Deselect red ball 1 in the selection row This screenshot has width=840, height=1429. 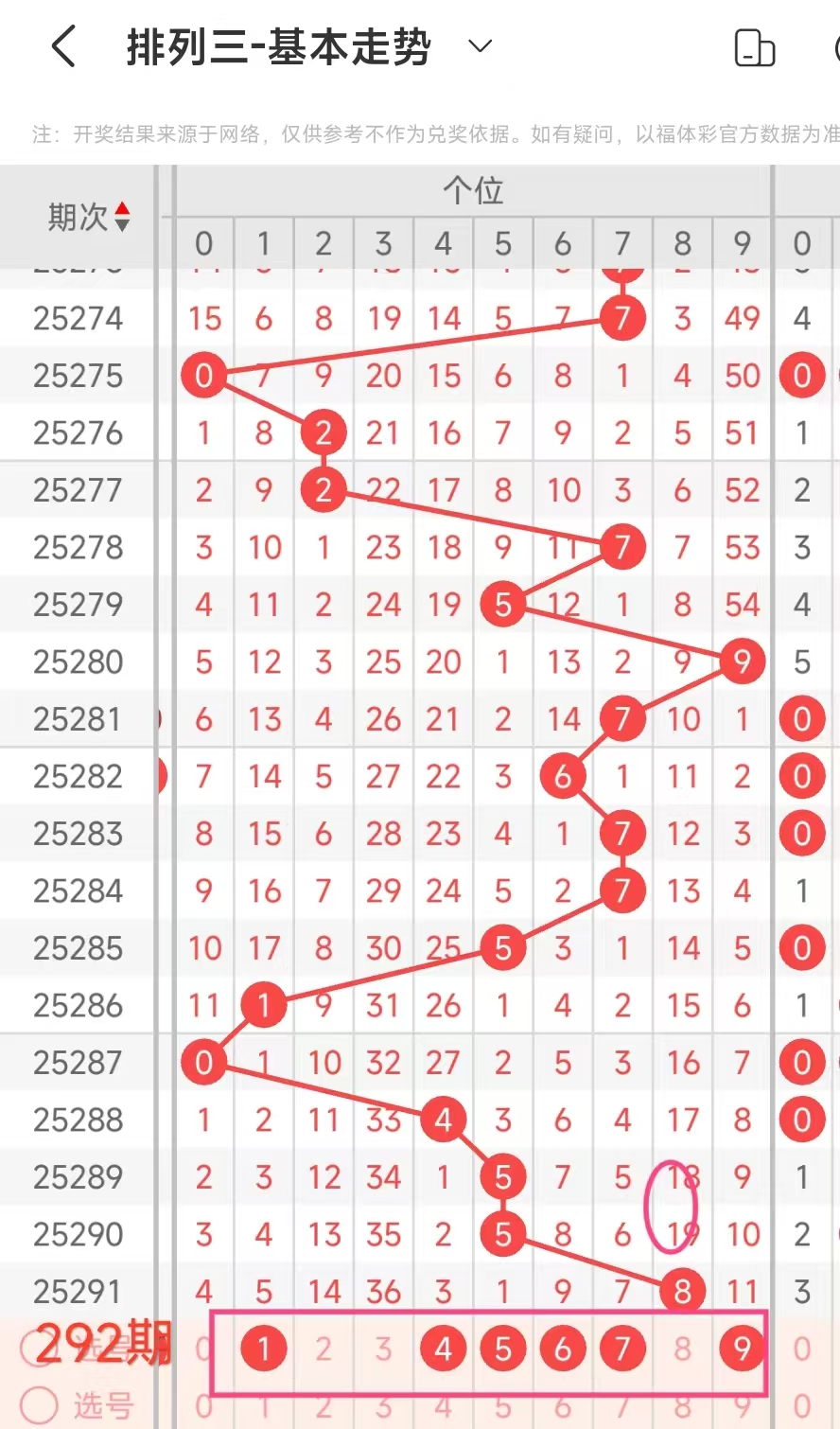point(264,1349)
